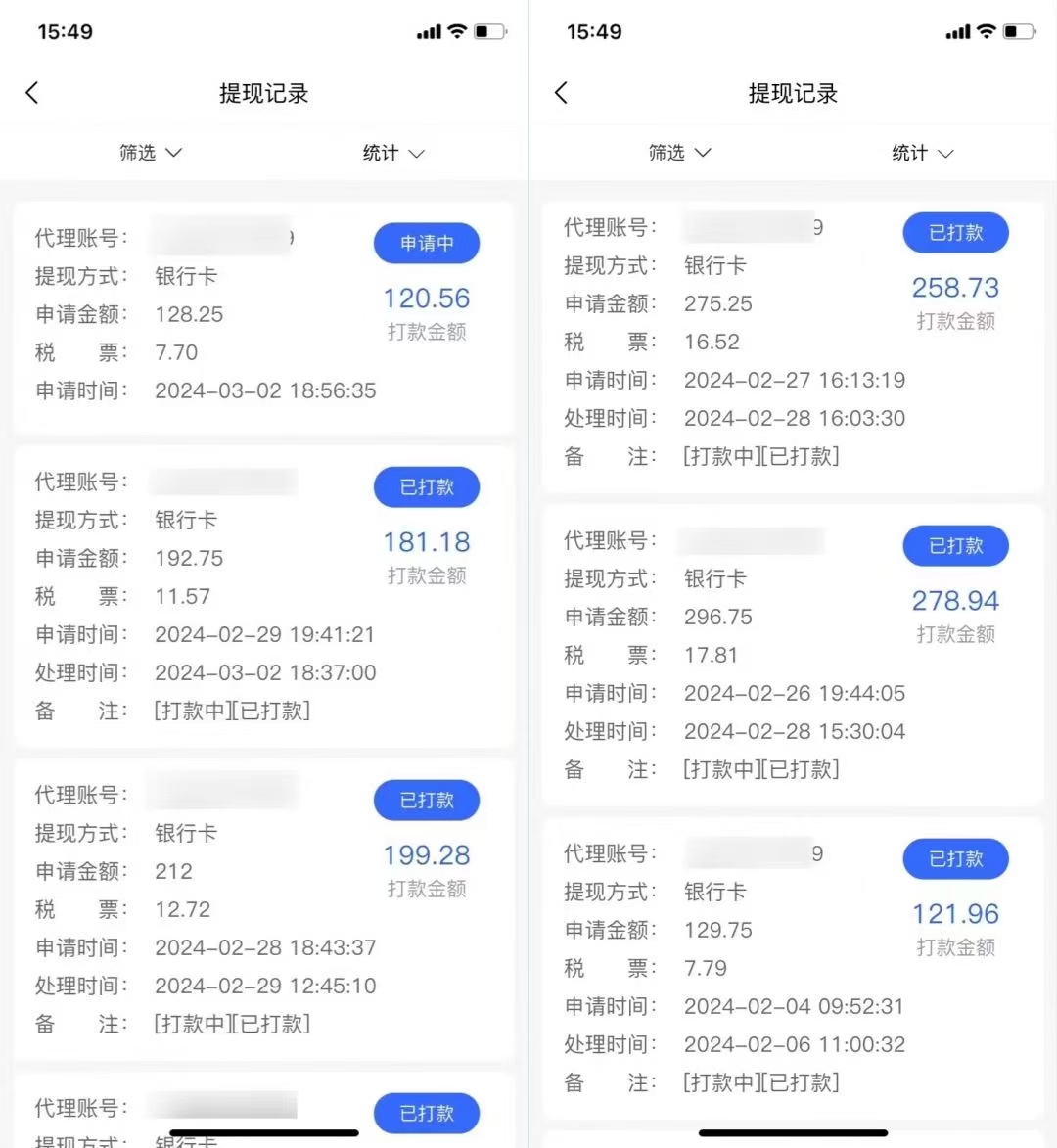Tap the back arrow on the right screen
Image resolution: width=1057 pixels, height=1148 pixels.
point(560,92)
